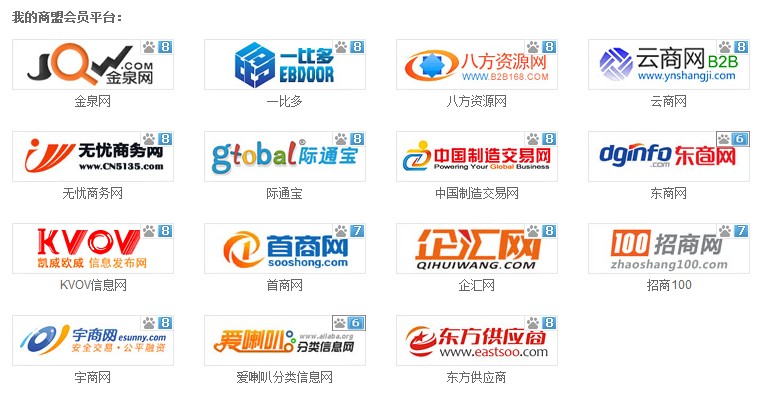Tap the 企汇网 platform tile

[x=476, y=249]
